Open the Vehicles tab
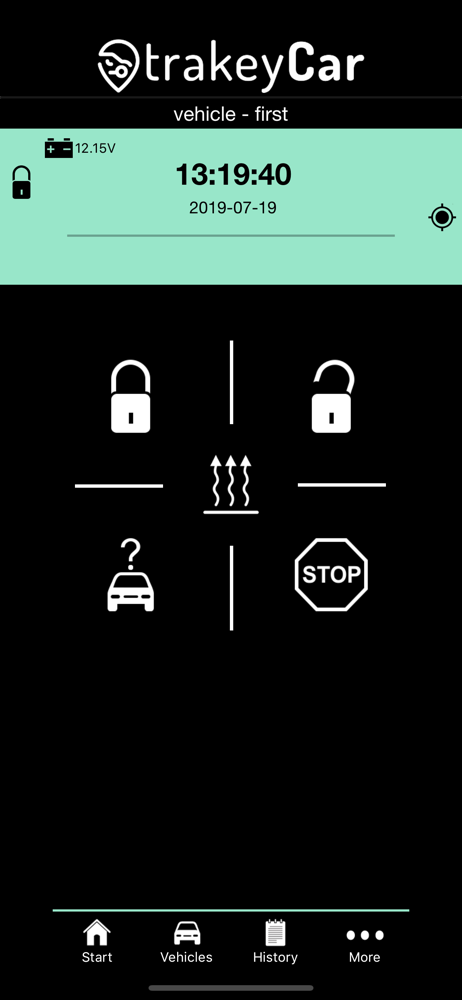Viewport: 462px width, 1000px height. [x=186, y=941]
